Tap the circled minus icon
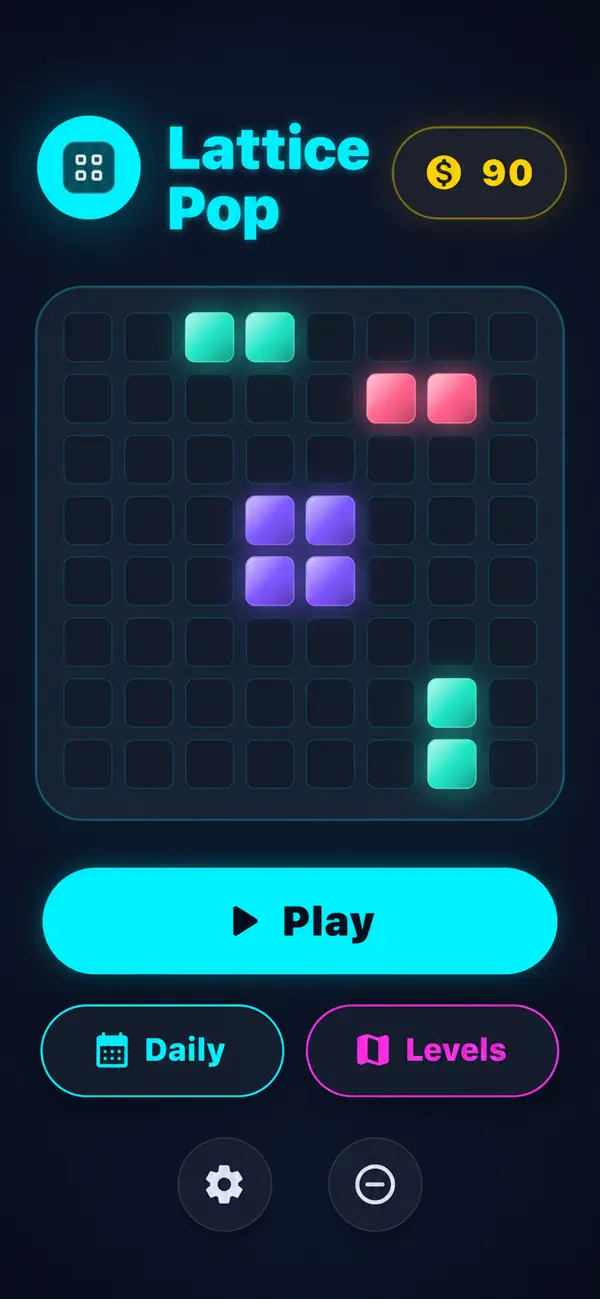600x1299 pixels. point(375,1185)
